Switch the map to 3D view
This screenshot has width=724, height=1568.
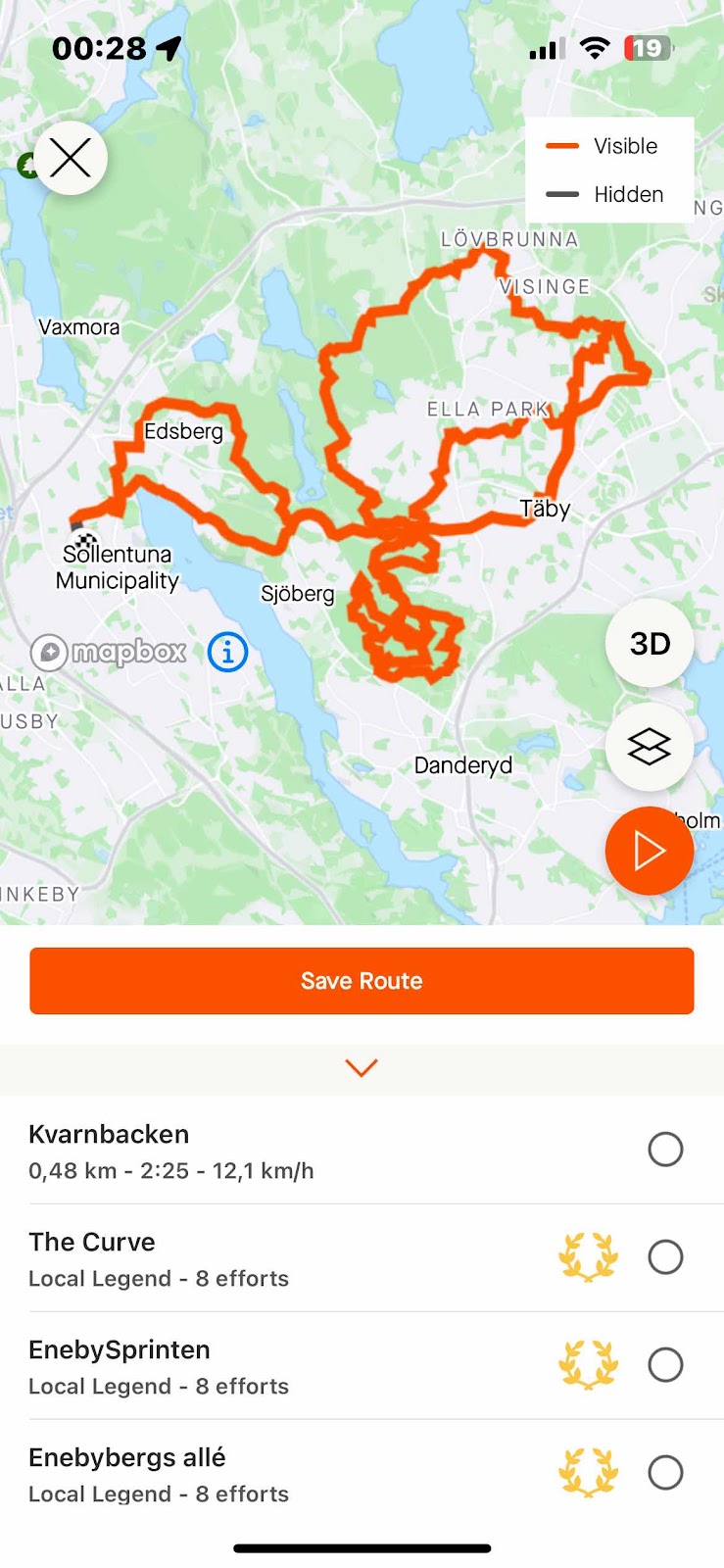pyautogui.click(x=650, y=644)
